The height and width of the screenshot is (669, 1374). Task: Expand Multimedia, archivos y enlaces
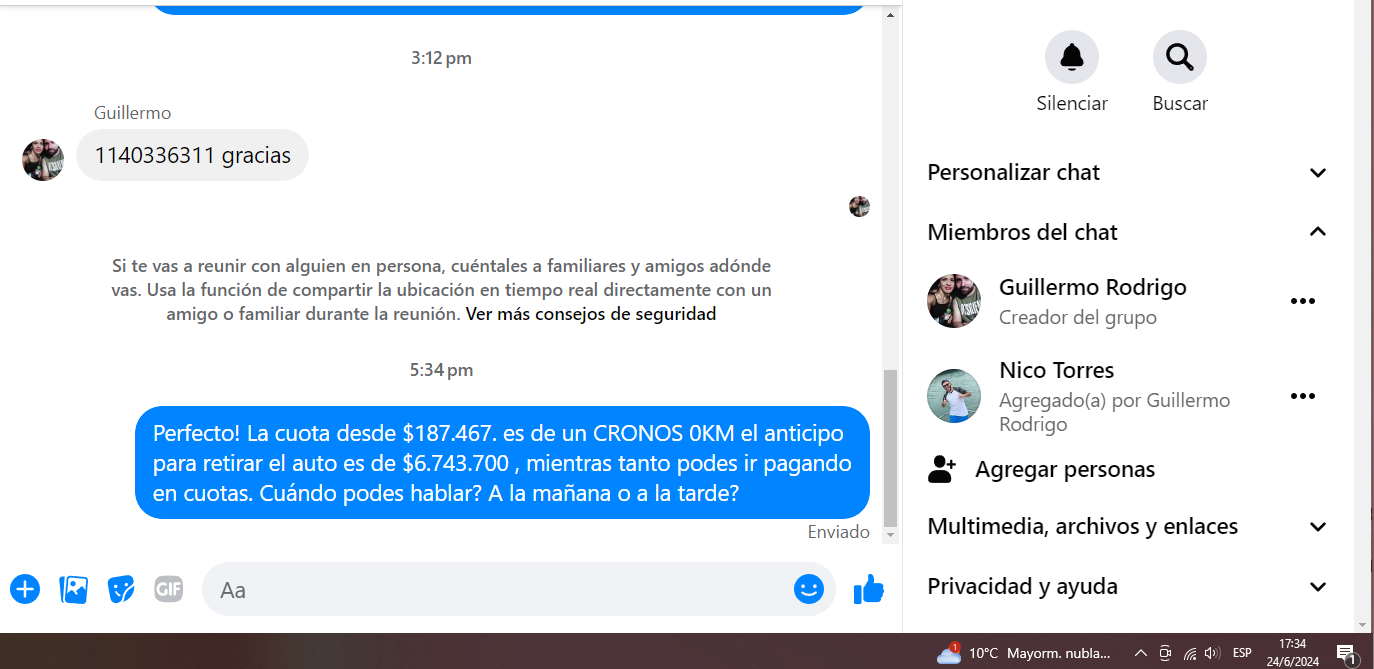point(1127,526)
